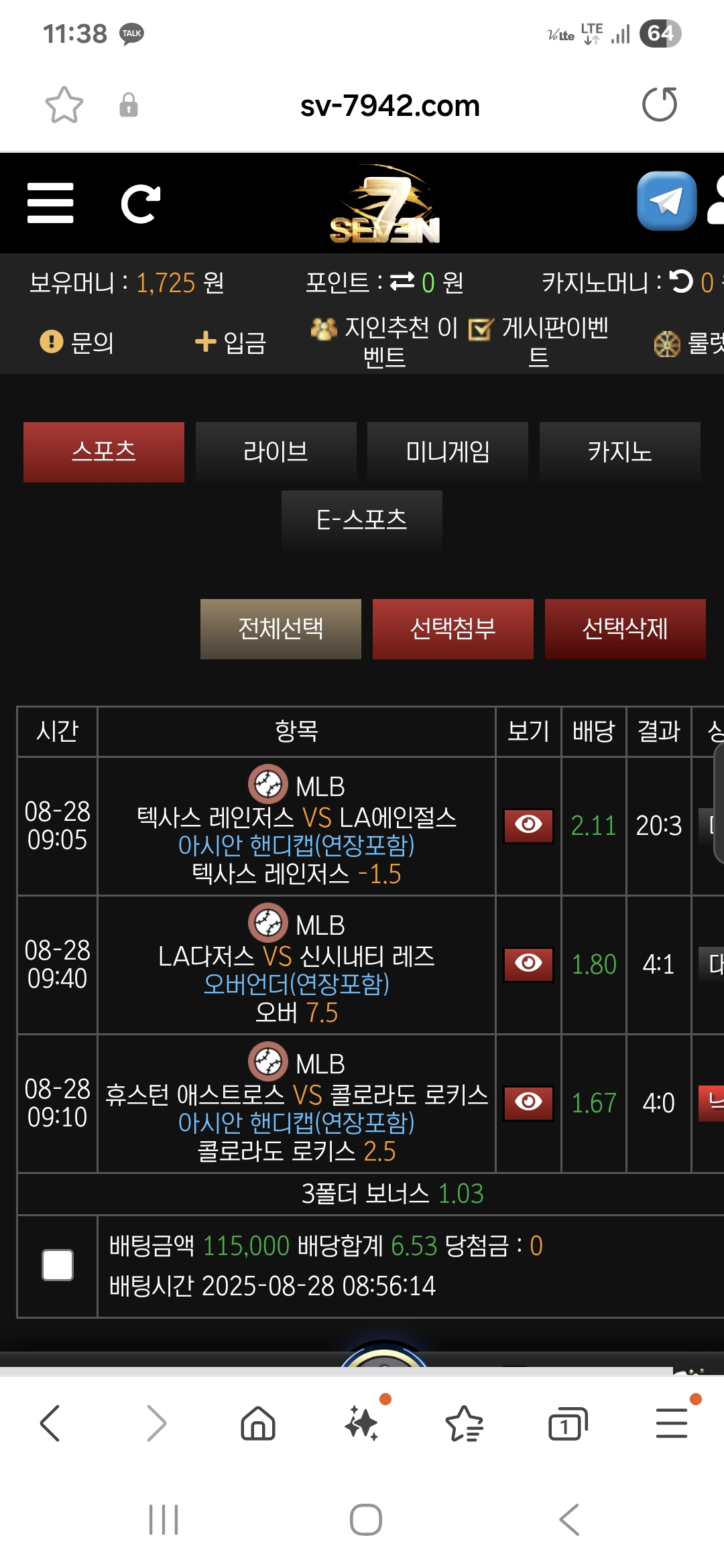Open 게시판이벤트
724x1568 pixels.
click(x=539, y=342)
